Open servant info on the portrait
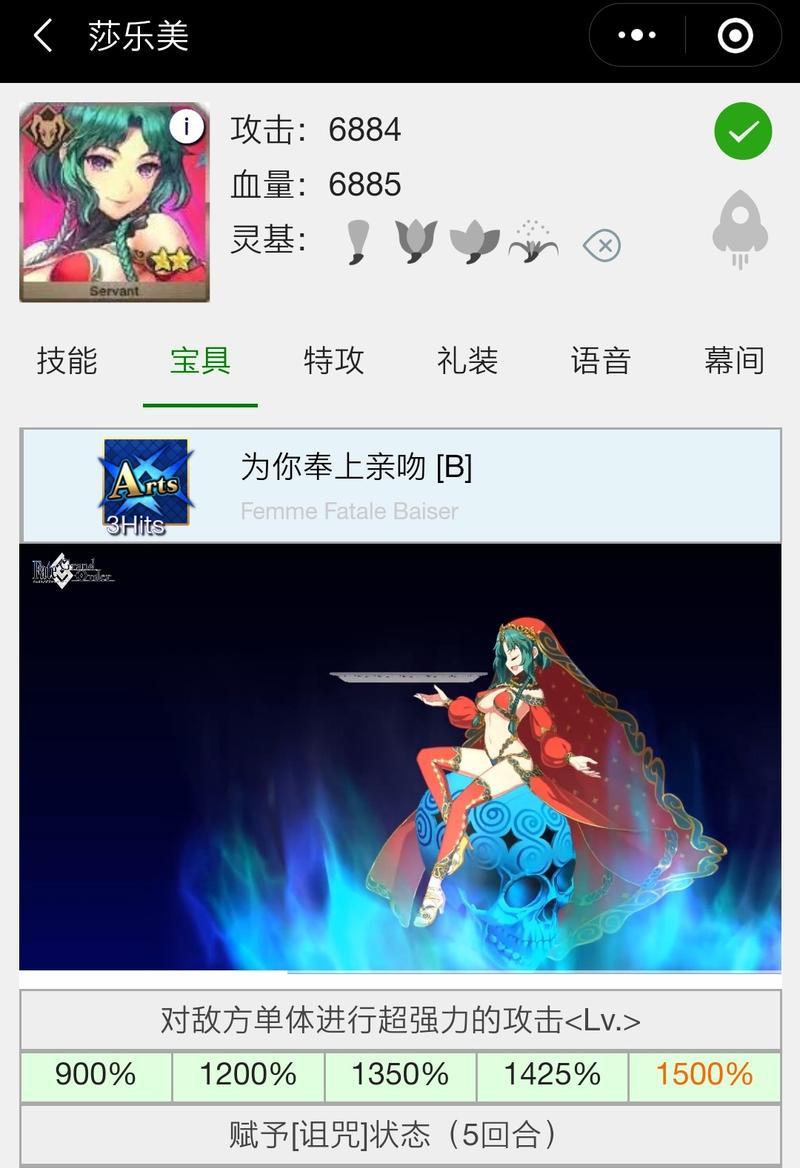This screenshot has width=800, height=1168. point(186,127)
